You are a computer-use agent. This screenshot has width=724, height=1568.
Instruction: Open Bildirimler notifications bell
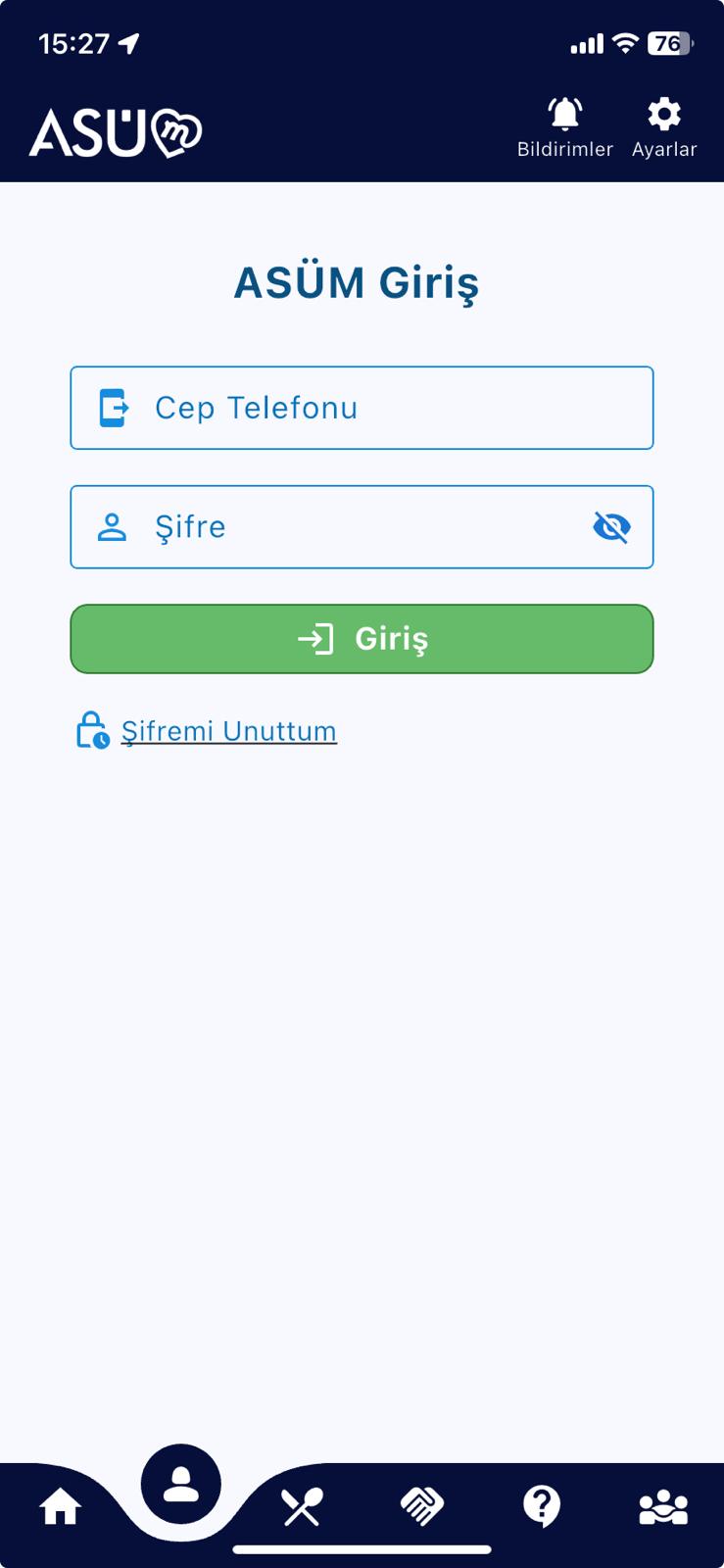click(x=564, y=127)
